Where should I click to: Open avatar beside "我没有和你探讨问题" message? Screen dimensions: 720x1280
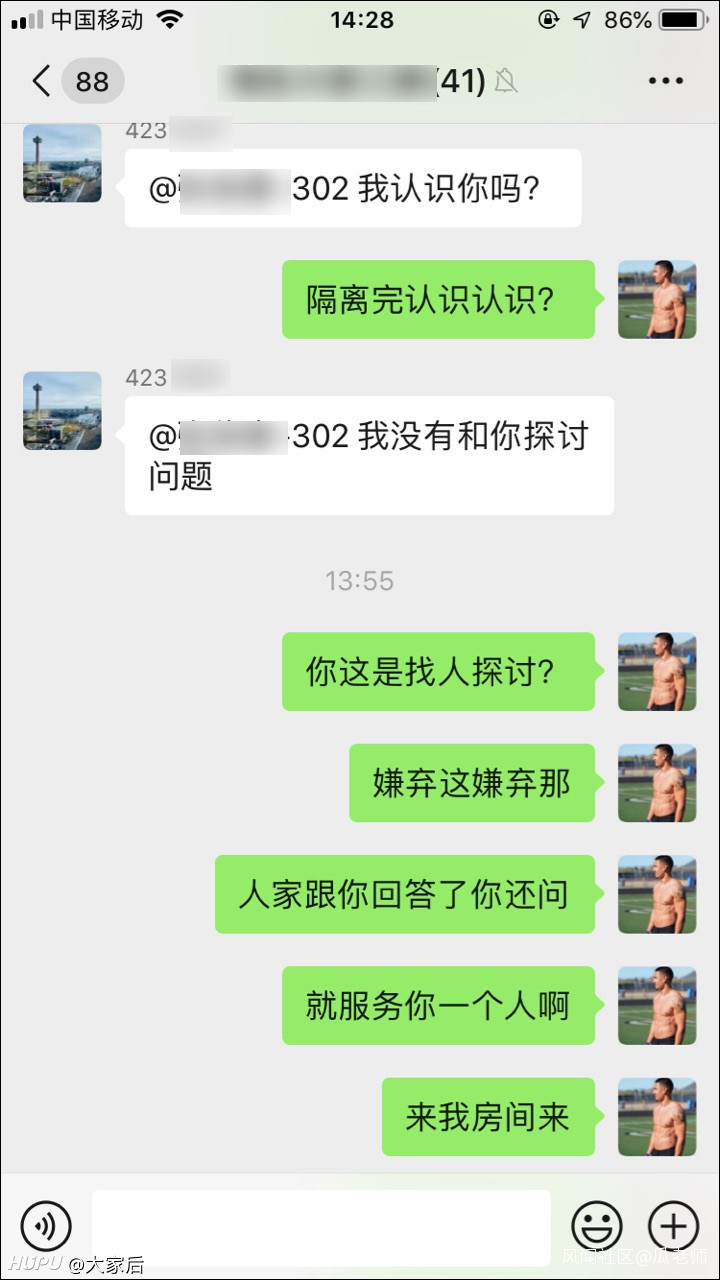click(62, 411)
